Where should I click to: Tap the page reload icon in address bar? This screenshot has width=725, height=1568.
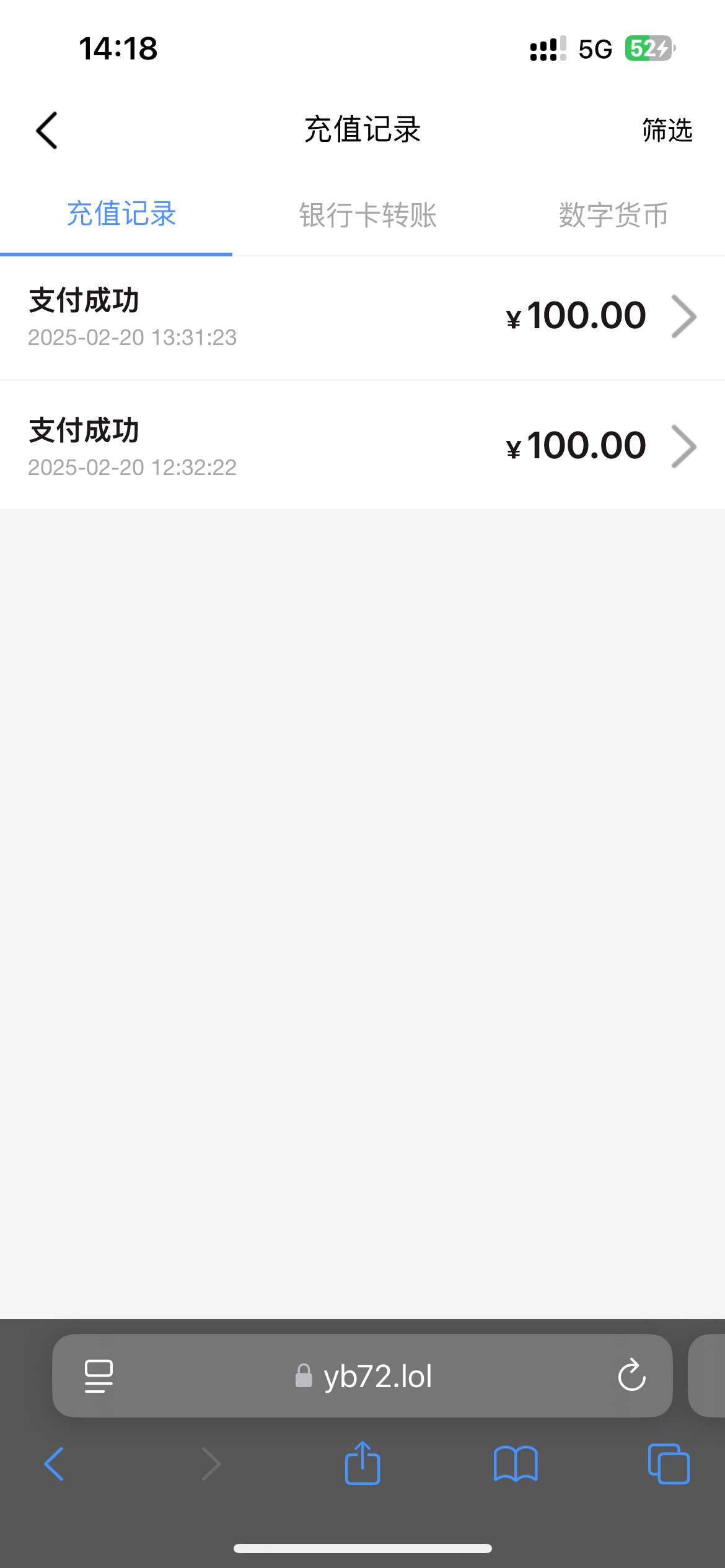tap(632, 1375)
